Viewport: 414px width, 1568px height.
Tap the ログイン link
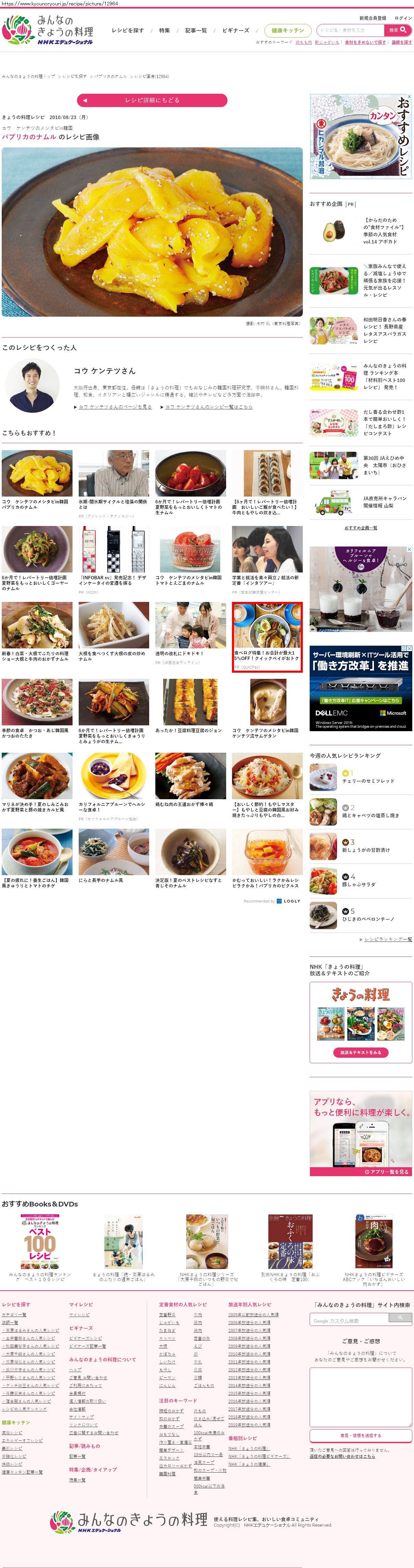tap(403, 18)
